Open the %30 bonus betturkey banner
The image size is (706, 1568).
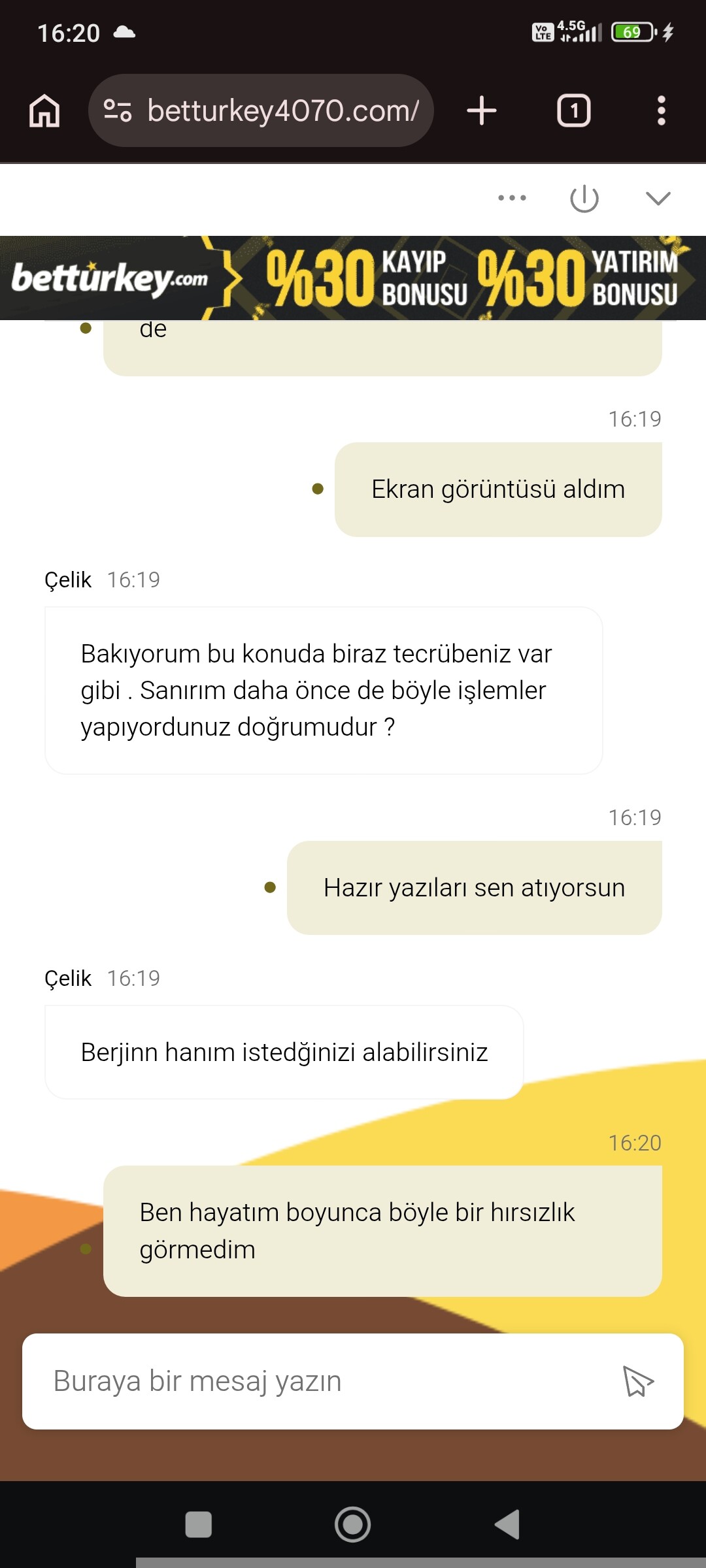(353, 278)
